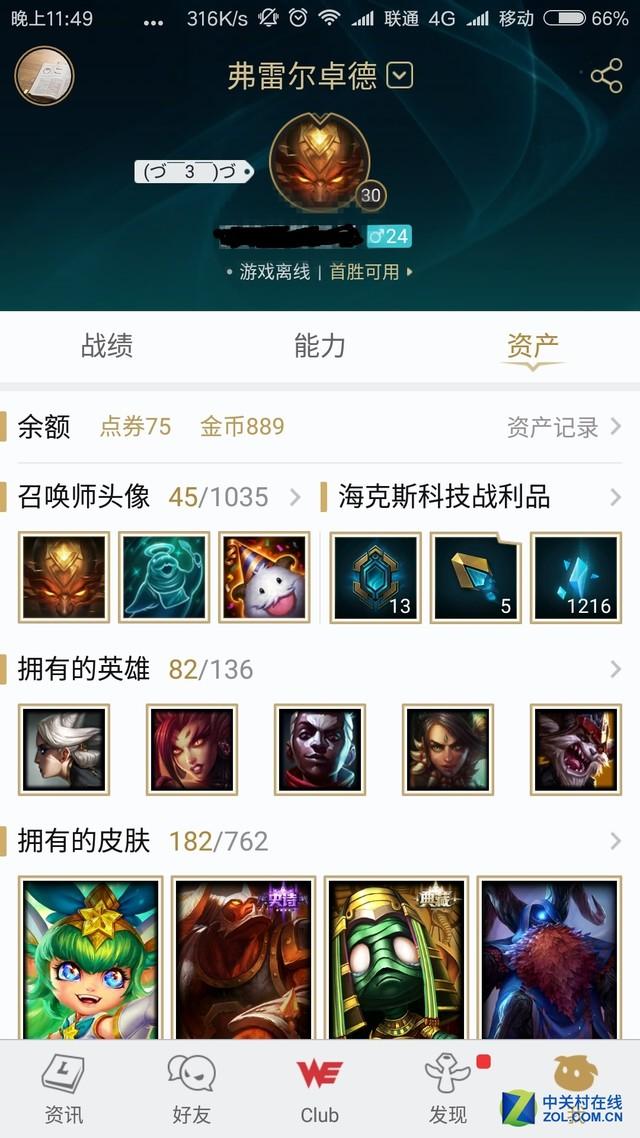Open 海克斯科技战利品 loot section
The height and width of the screenshot is (1138, 640).
coord(614,497)
